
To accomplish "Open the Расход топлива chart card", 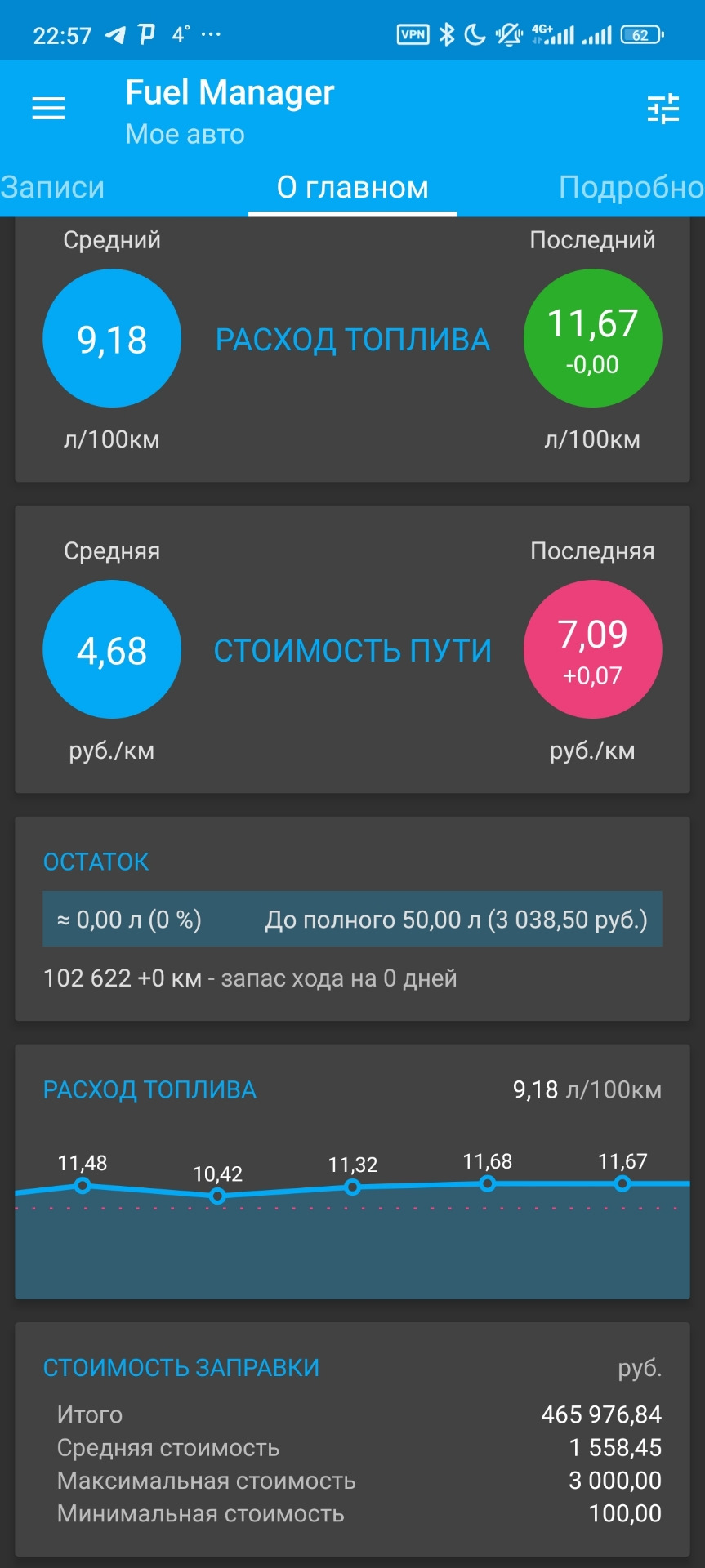I will coord(352,1172).
